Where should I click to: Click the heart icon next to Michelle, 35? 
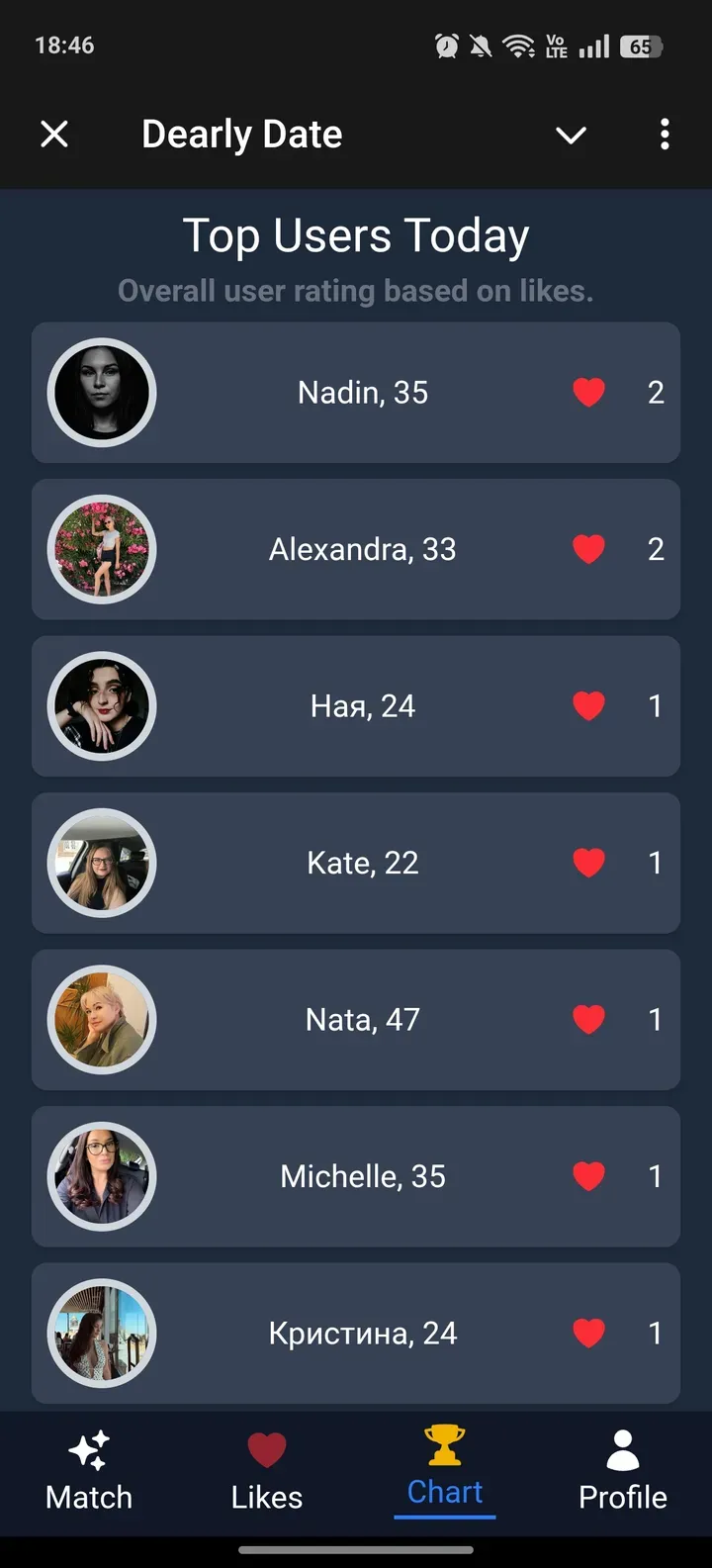click(588, 1176)
